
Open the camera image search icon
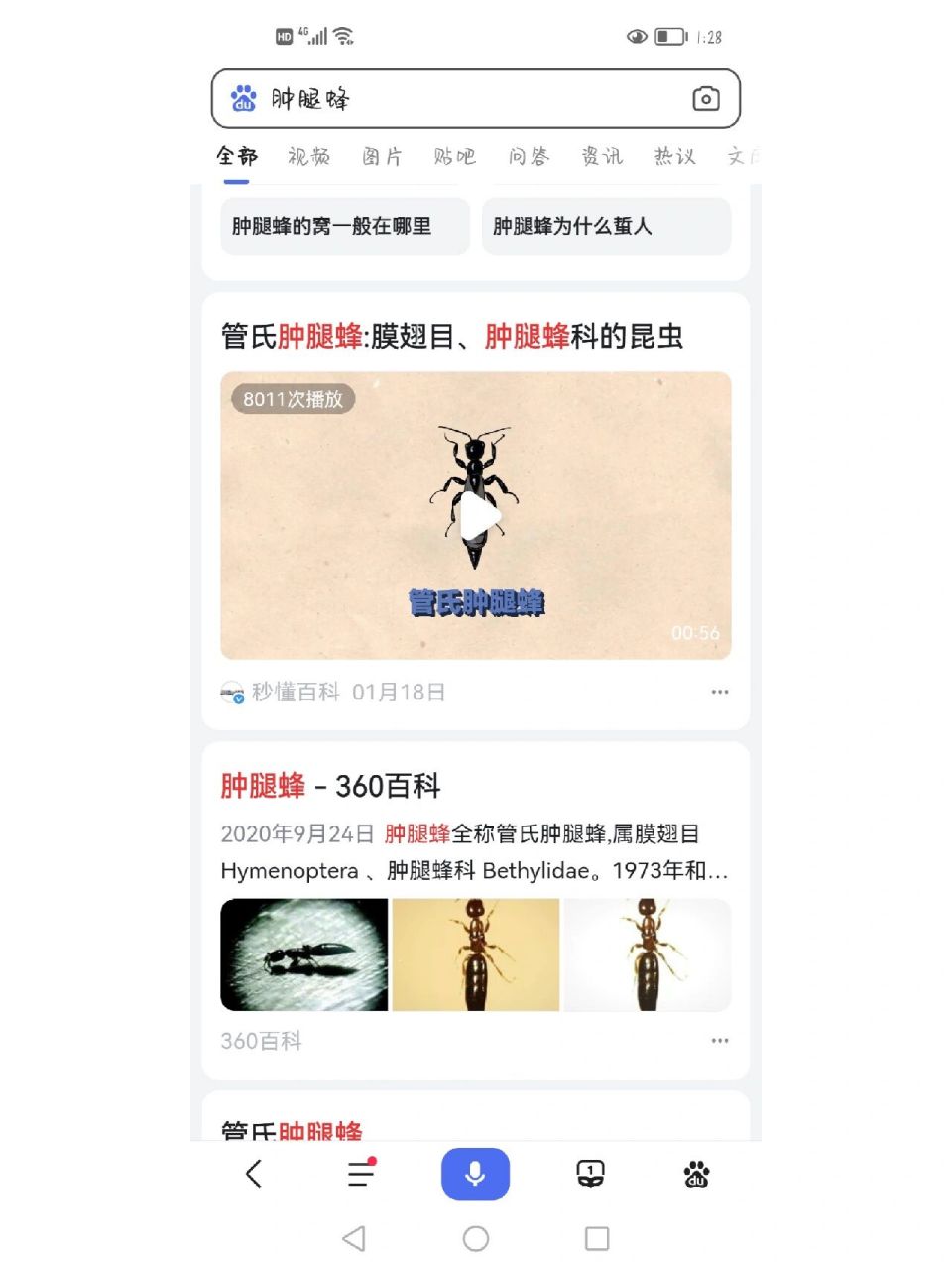tap(705, 99)
